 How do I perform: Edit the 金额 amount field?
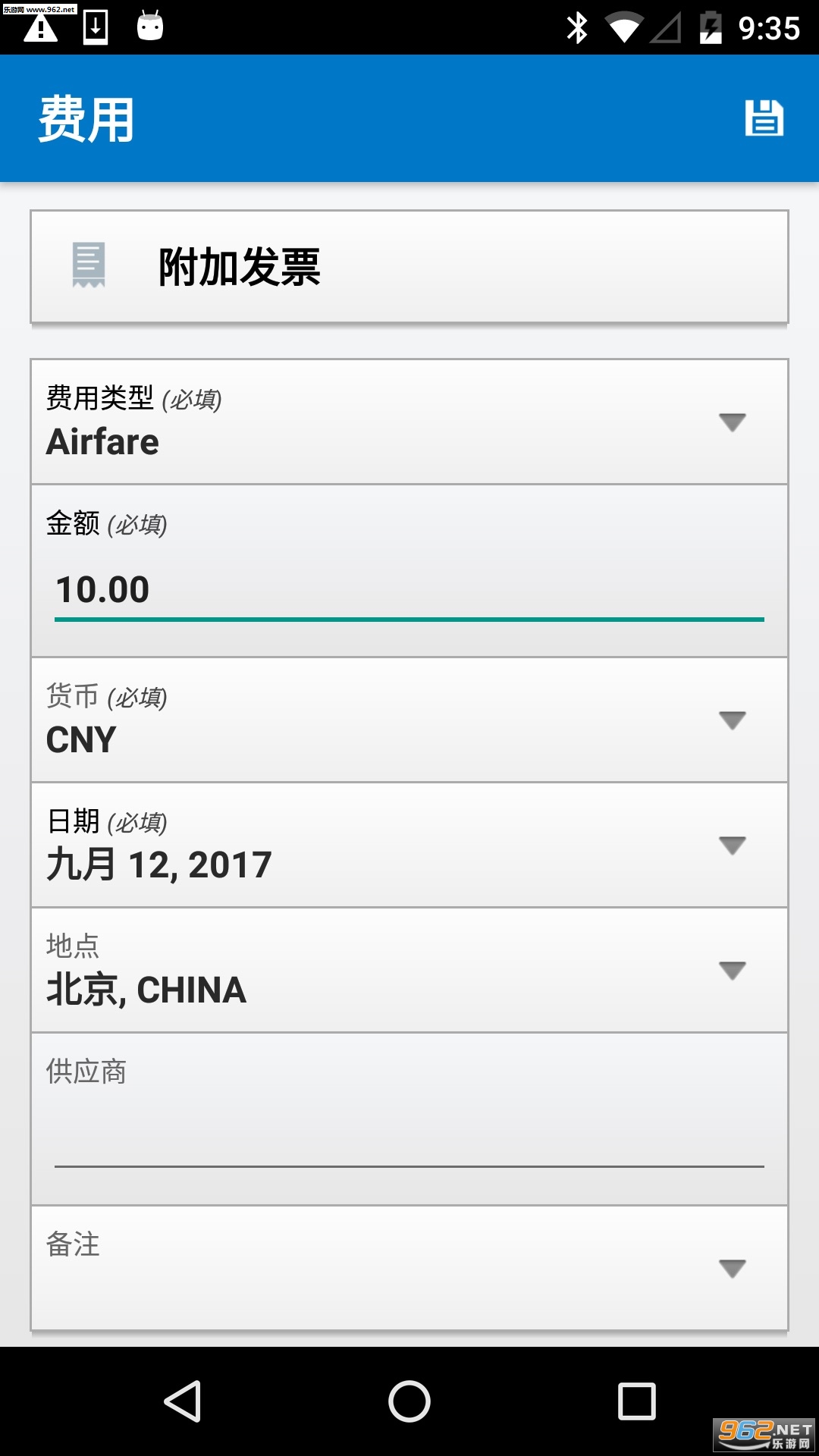[x=409, y=590]
